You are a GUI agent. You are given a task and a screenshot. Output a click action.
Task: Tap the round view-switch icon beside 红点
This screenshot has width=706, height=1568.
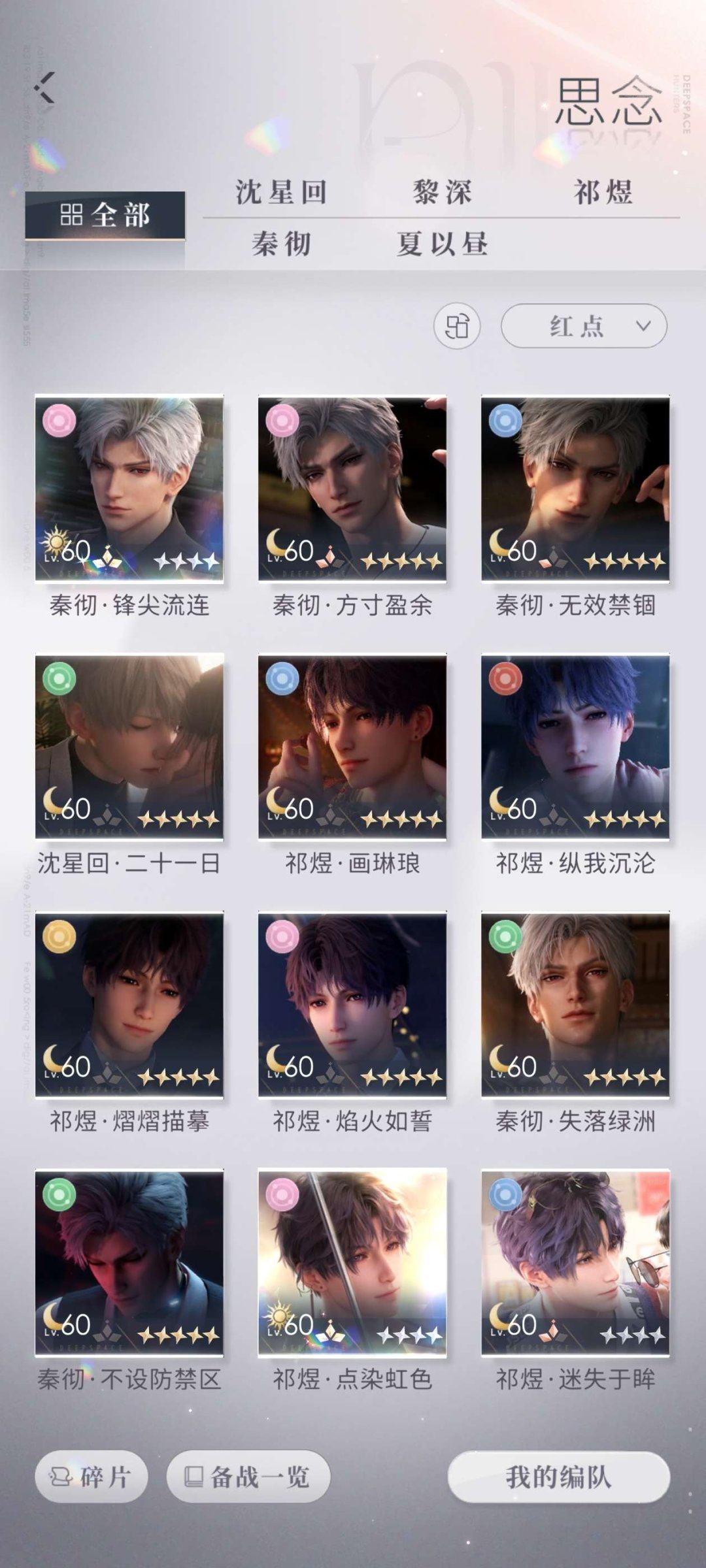(457, 325)
